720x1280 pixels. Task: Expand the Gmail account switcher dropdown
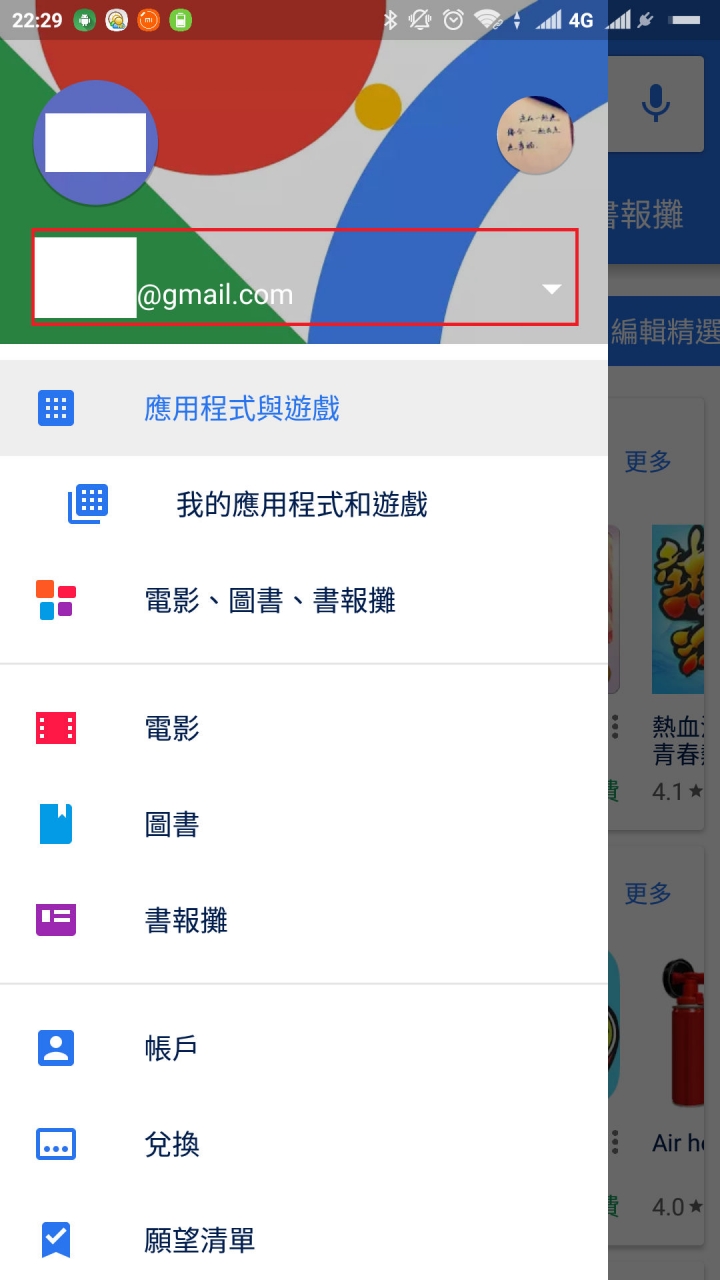click(x=551, y=289)
